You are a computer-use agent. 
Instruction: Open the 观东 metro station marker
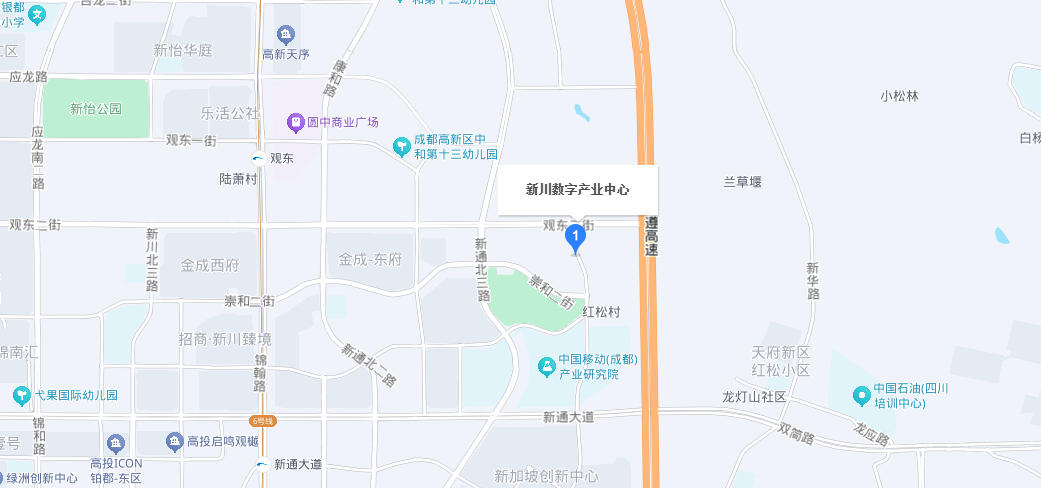point(259,158)
